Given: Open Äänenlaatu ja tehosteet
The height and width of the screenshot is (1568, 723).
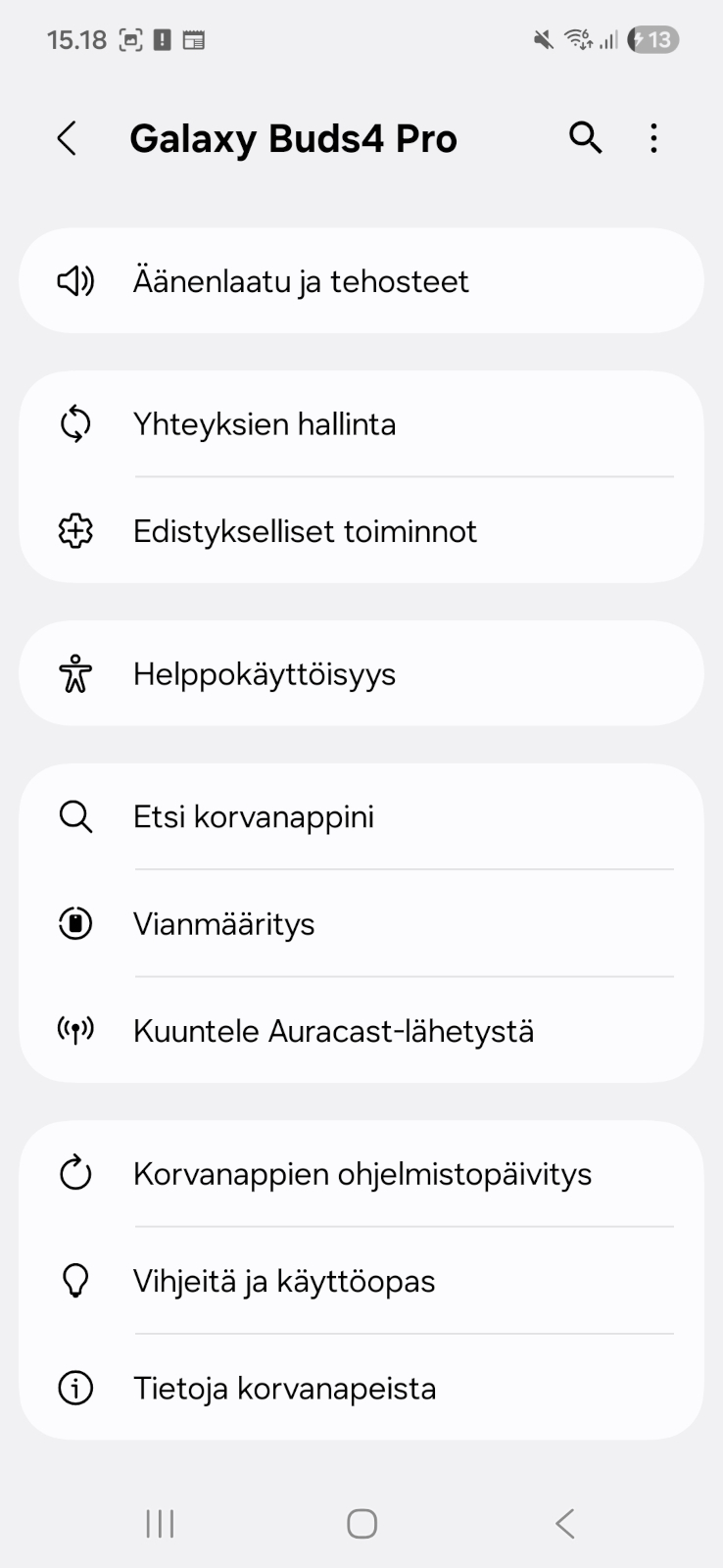Looking at the screenshot, I should point(361,281).
